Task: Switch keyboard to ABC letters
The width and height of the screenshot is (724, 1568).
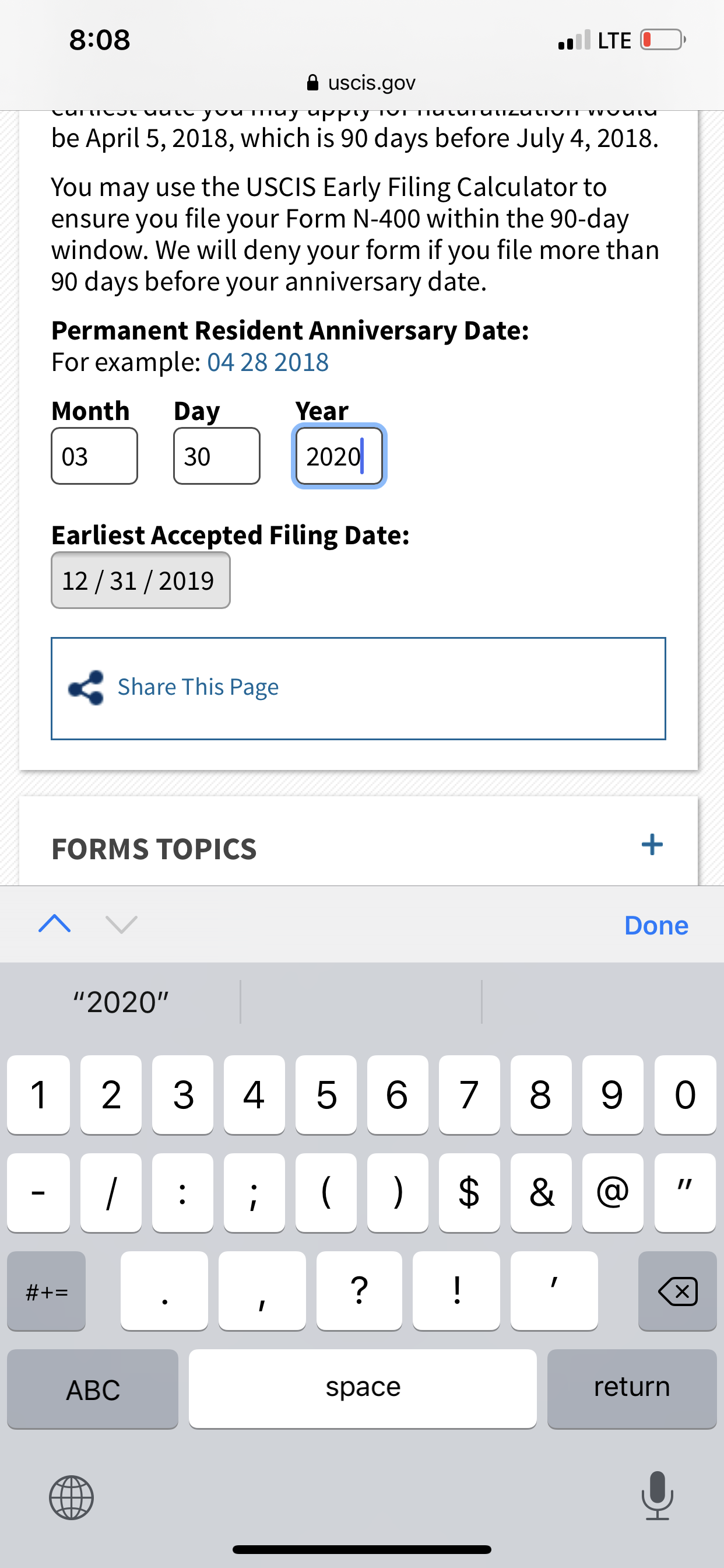Action: pyautogui.click(x=93, y=1388)
